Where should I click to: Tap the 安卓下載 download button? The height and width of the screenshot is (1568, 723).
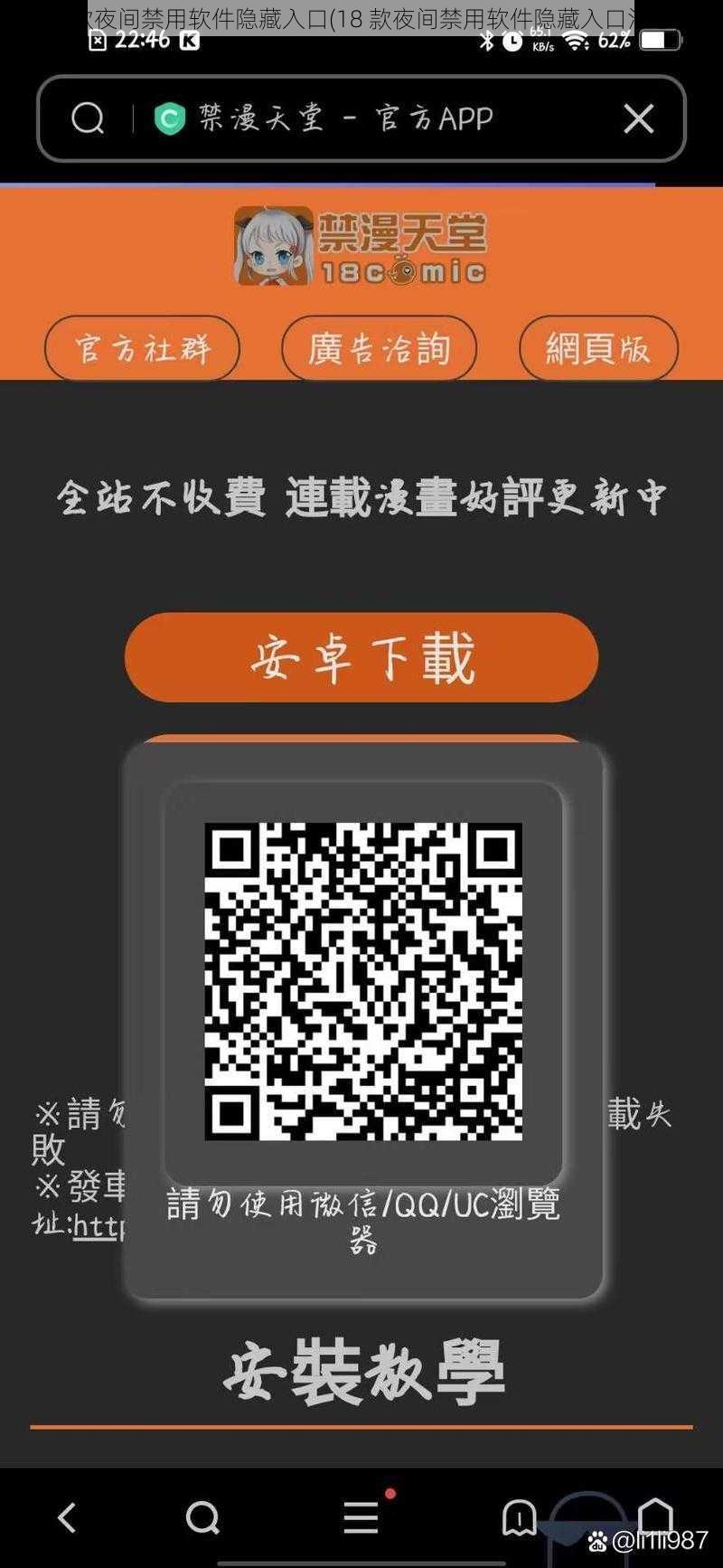[361, 657]
